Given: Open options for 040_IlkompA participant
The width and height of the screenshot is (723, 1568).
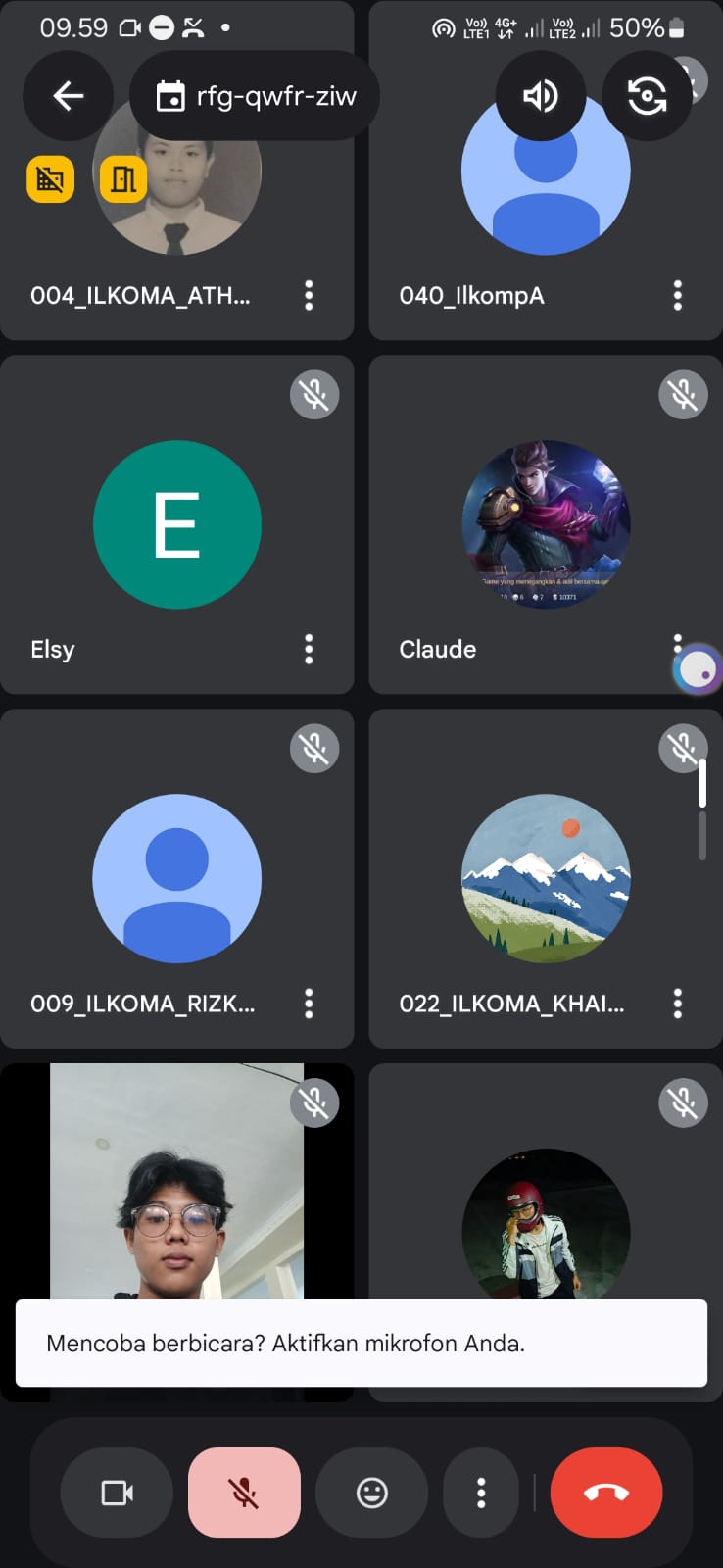Looking at the screenshot, I should (x=677, y=295).
